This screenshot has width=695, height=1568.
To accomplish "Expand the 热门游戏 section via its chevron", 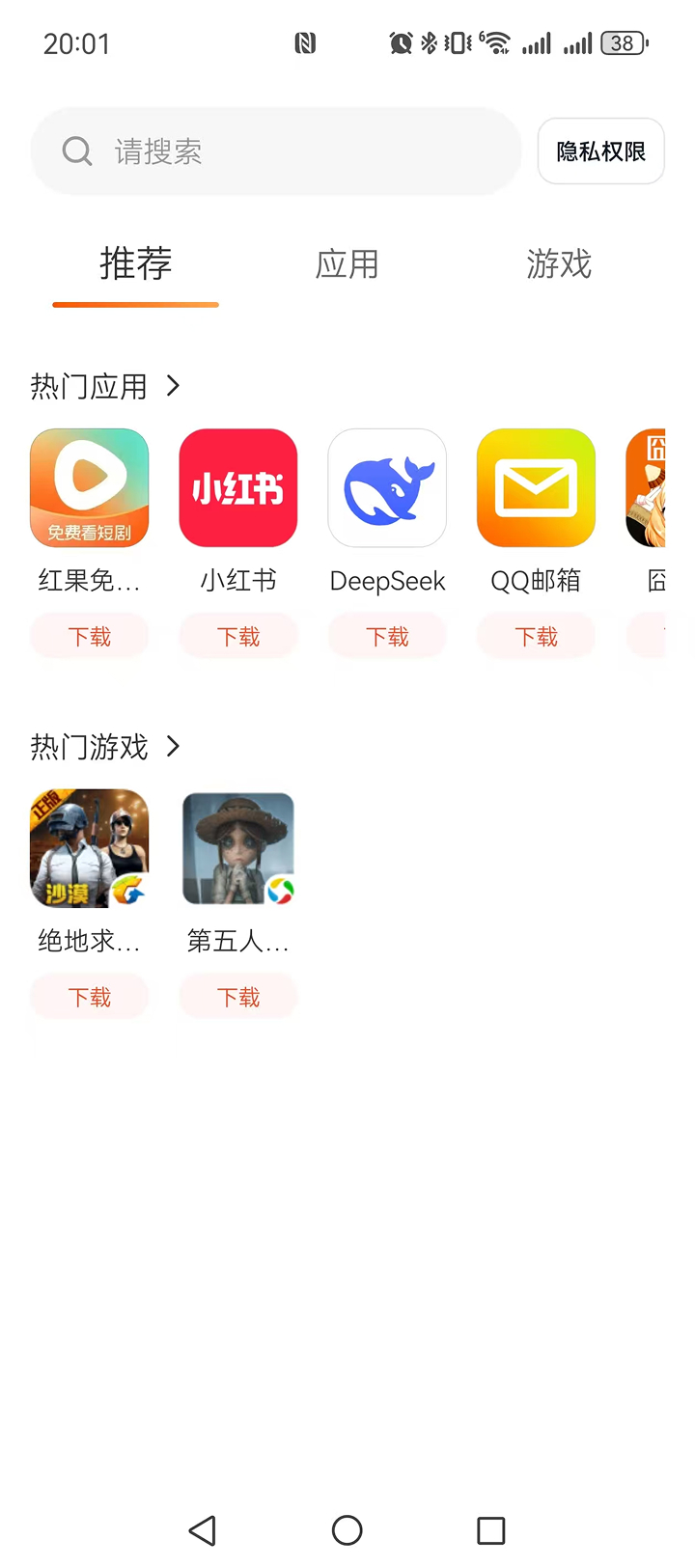I will (x=173, y=746).
